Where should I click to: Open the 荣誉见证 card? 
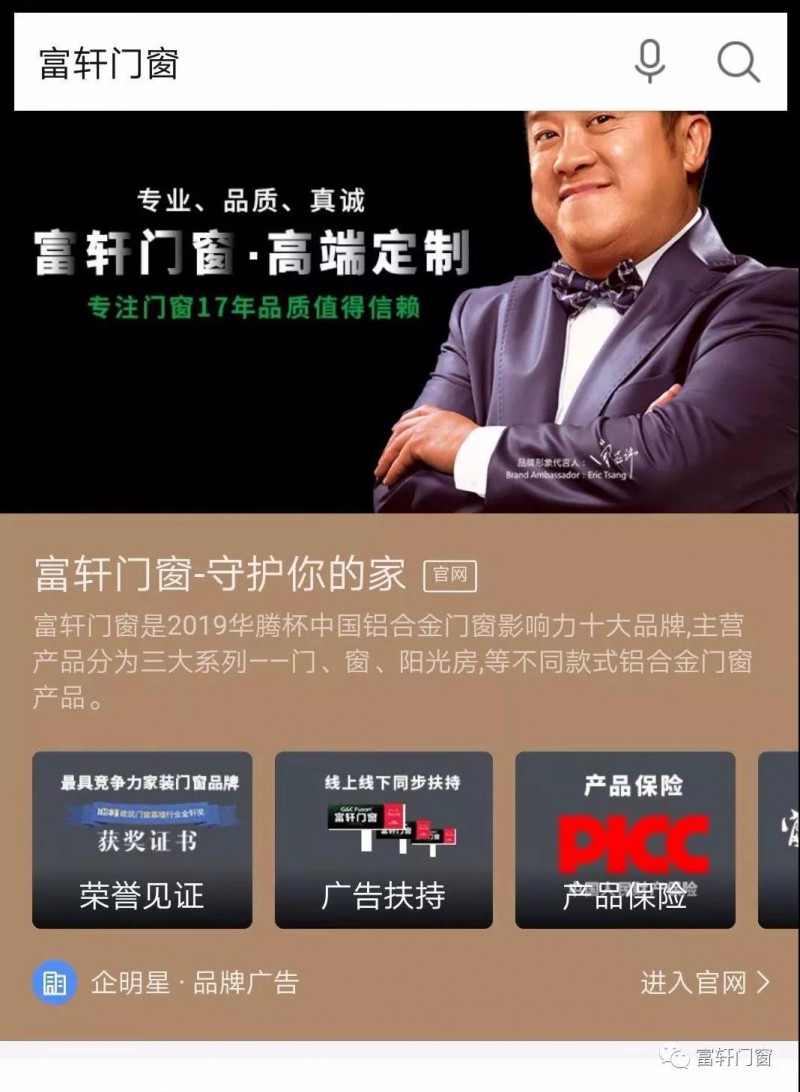click(142, 840)
